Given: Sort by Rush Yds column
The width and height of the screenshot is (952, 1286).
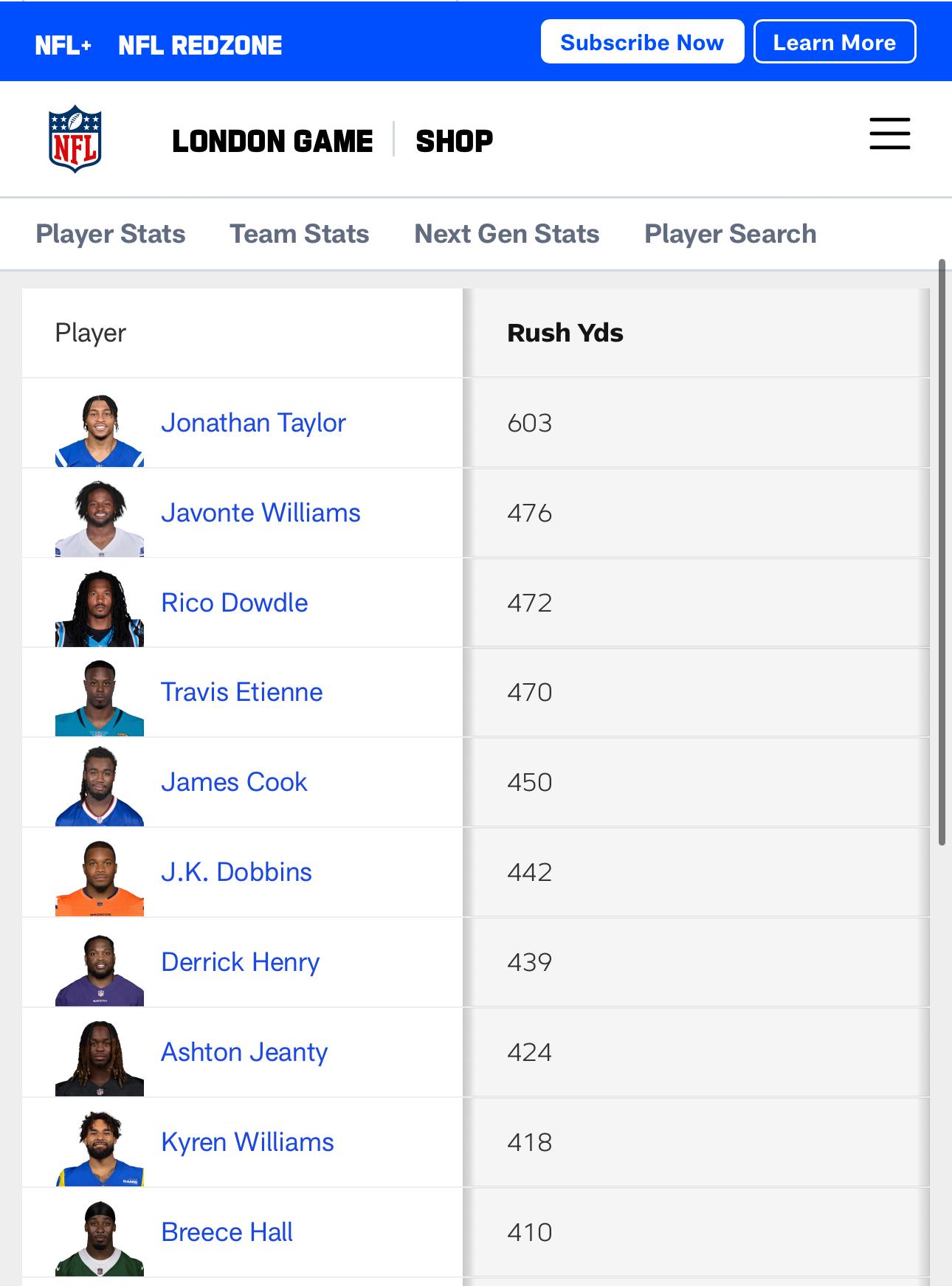Looking at the screenshot, I should (x=565, y=333).
